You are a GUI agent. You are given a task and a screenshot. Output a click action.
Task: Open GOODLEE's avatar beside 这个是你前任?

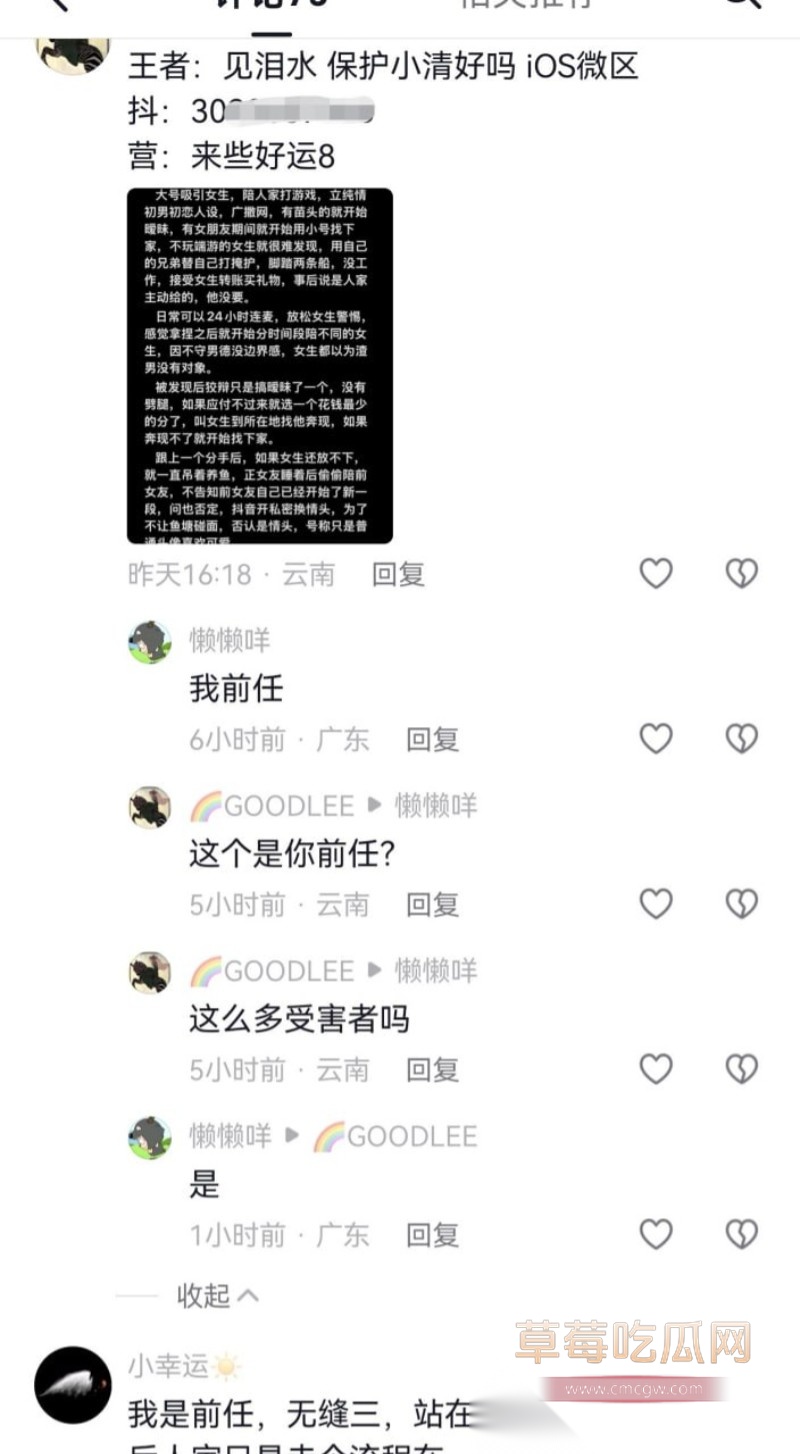[150, 807]
